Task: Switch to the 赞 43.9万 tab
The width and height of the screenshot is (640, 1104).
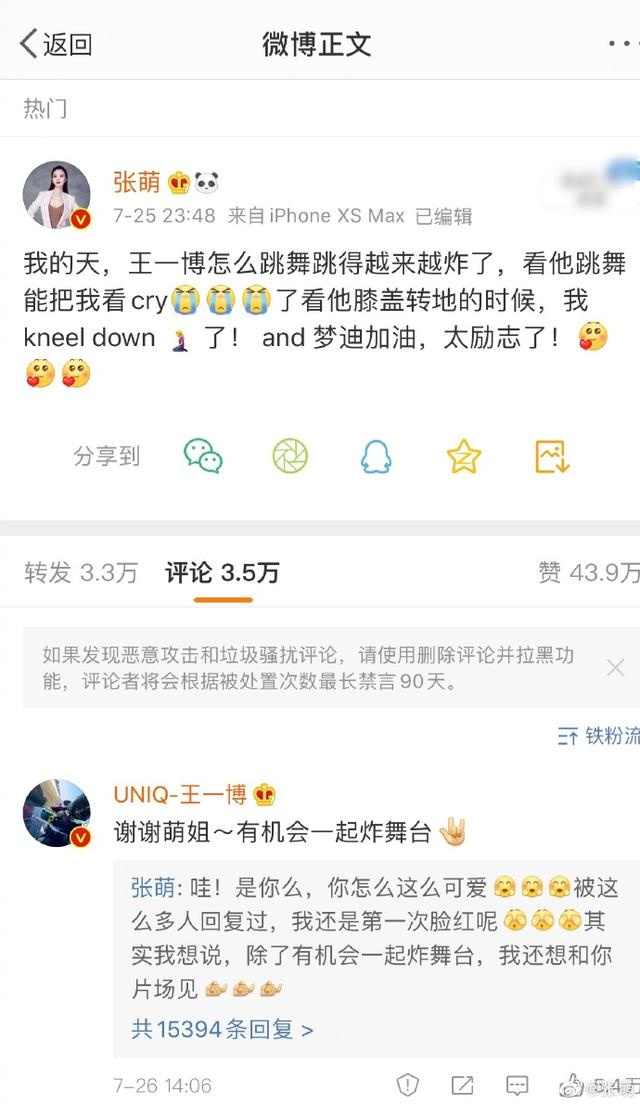Action: click(588, 573)
